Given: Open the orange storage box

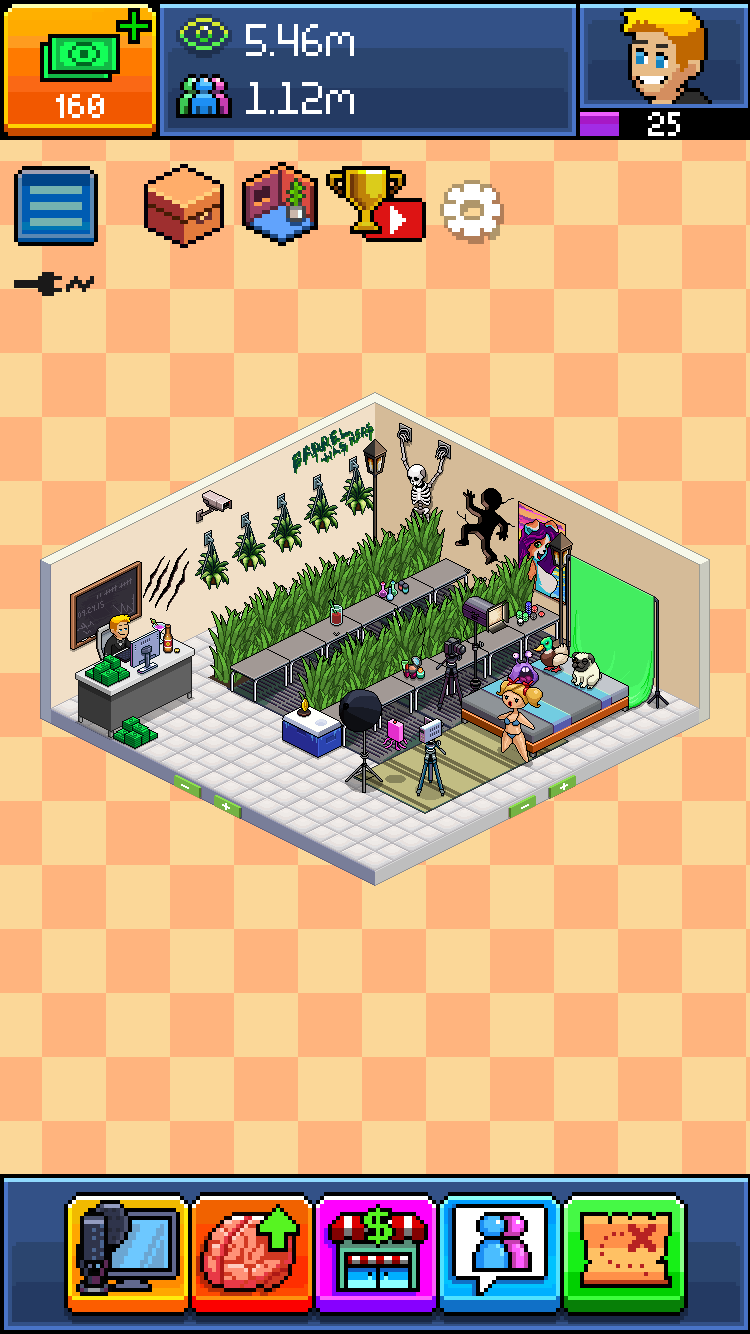Looking at the screenshot, I should [183, 205].
